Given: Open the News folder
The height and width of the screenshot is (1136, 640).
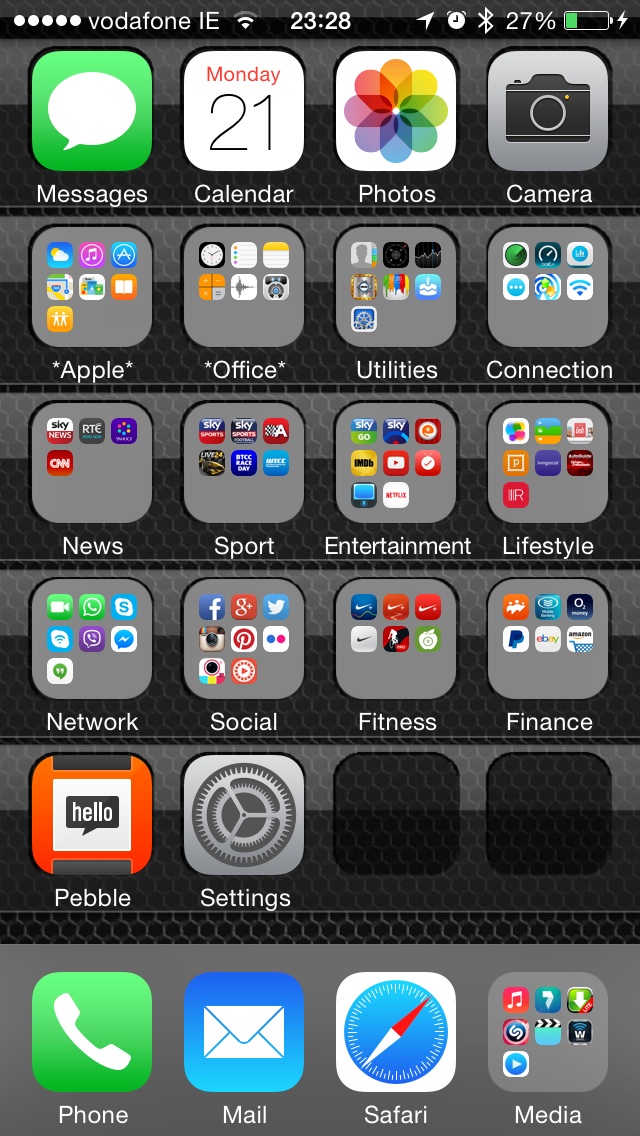Looking at the screenshot, I should (x=92, y=463).
